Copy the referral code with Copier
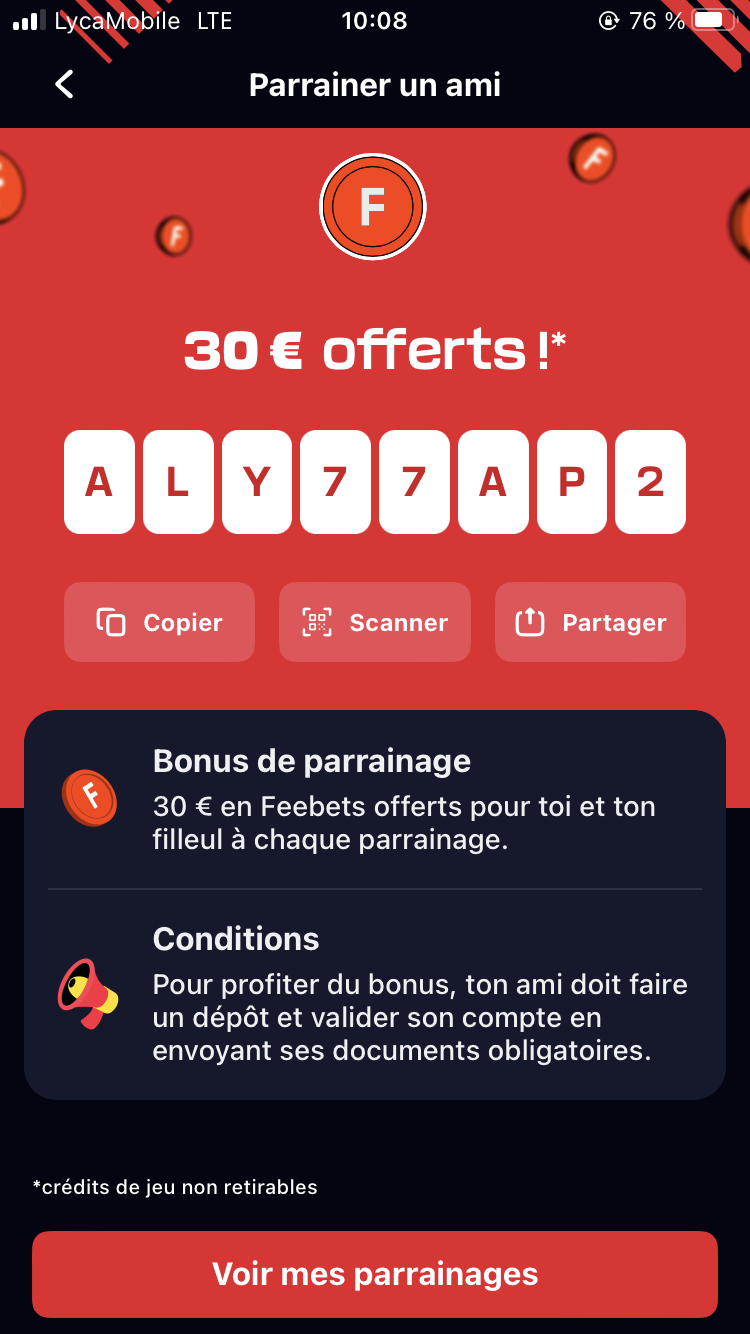Screen dimensions: 750x1334 pyautogui.click(x=160, y=622)
